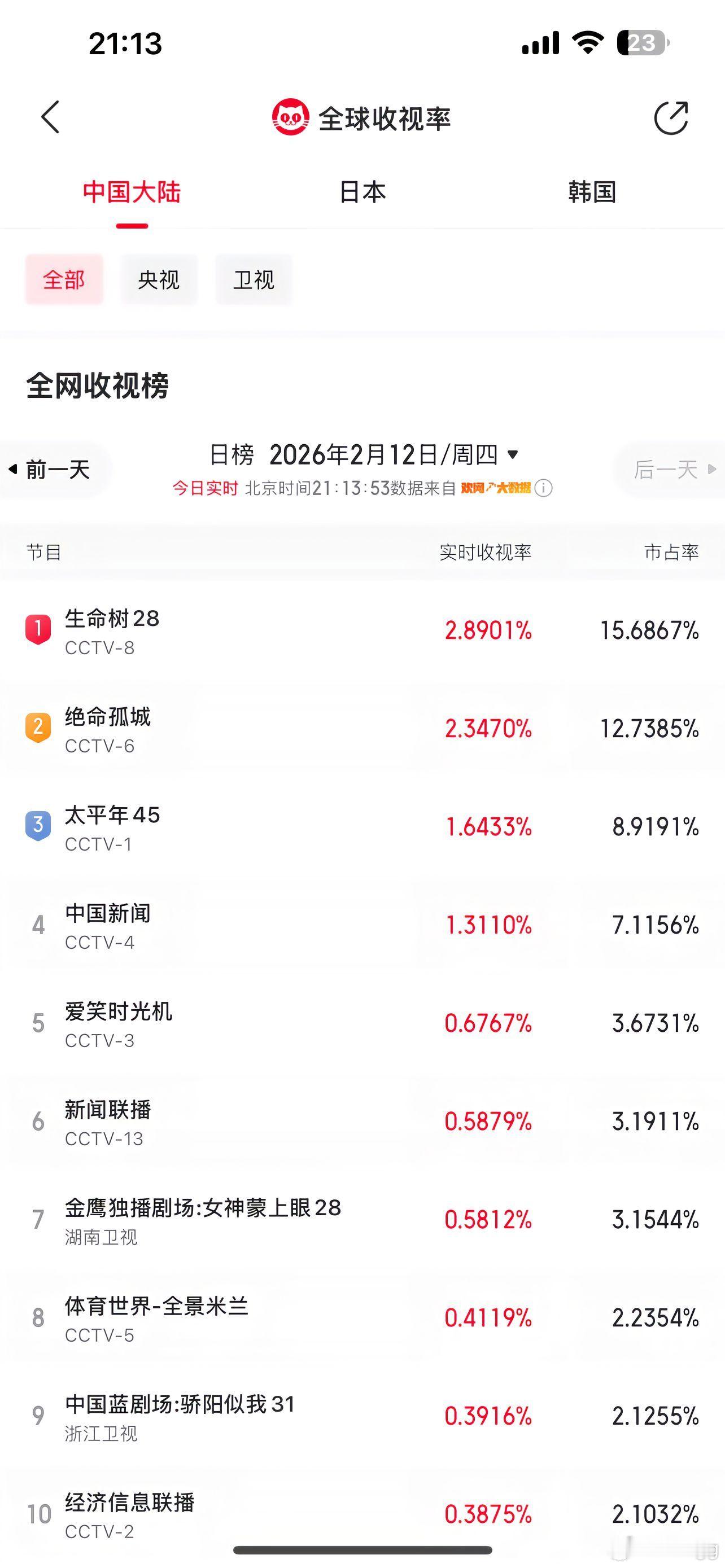This screenshot has width=725, height=1568.
Task: Switch to the 日本 tab
Action: coord(362,192)
